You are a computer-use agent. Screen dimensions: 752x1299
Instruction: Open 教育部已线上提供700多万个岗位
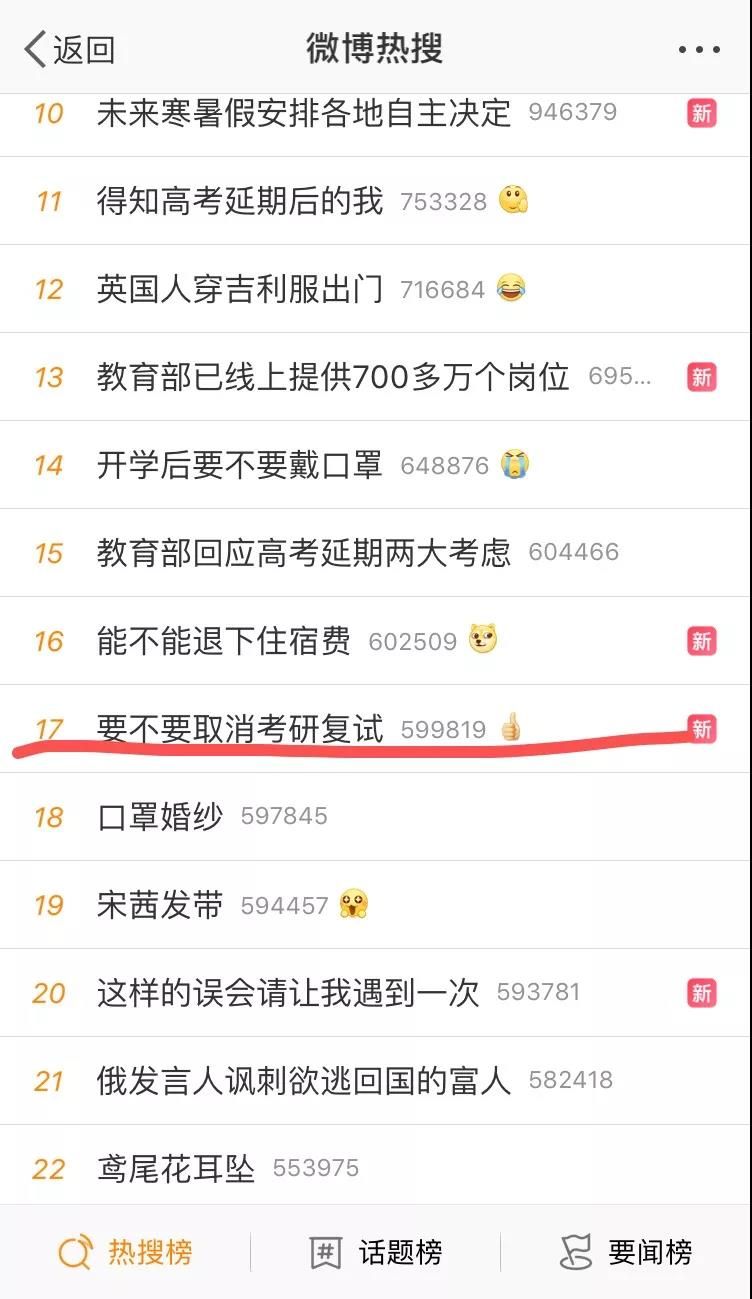332,377
